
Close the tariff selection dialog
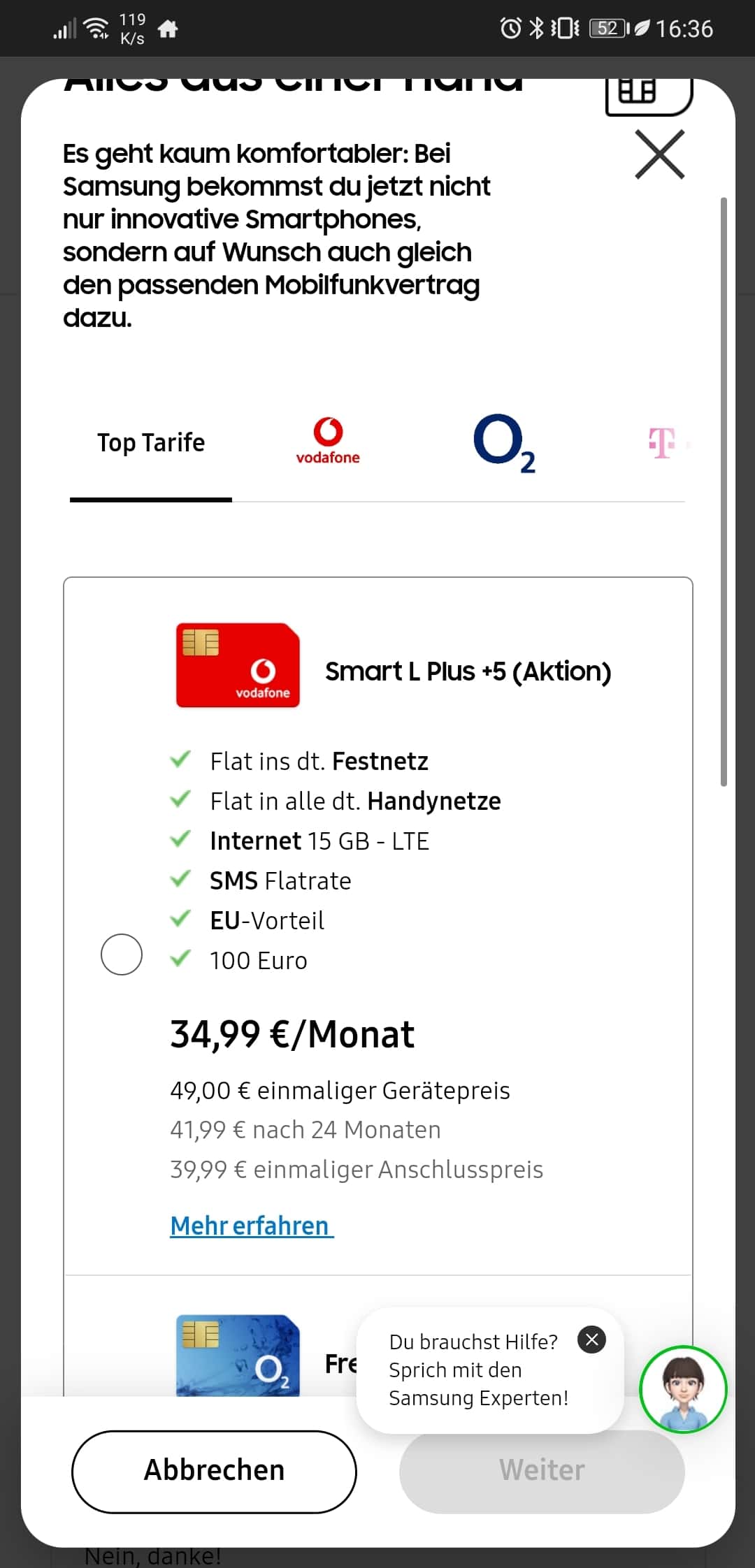coord(660,154)
